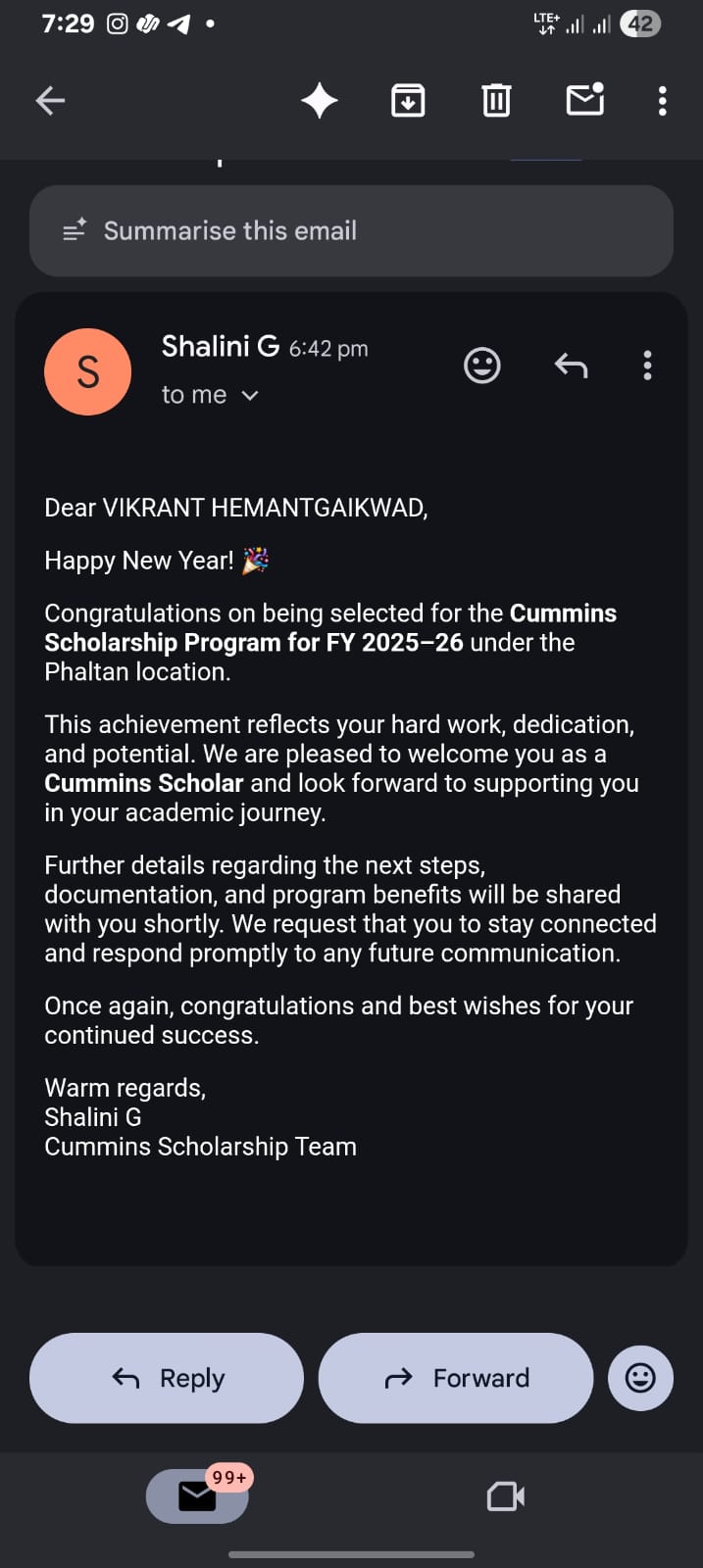The image size is (703, 1568).
Task: Go back to the inbox
Action: tap(50, 100)
